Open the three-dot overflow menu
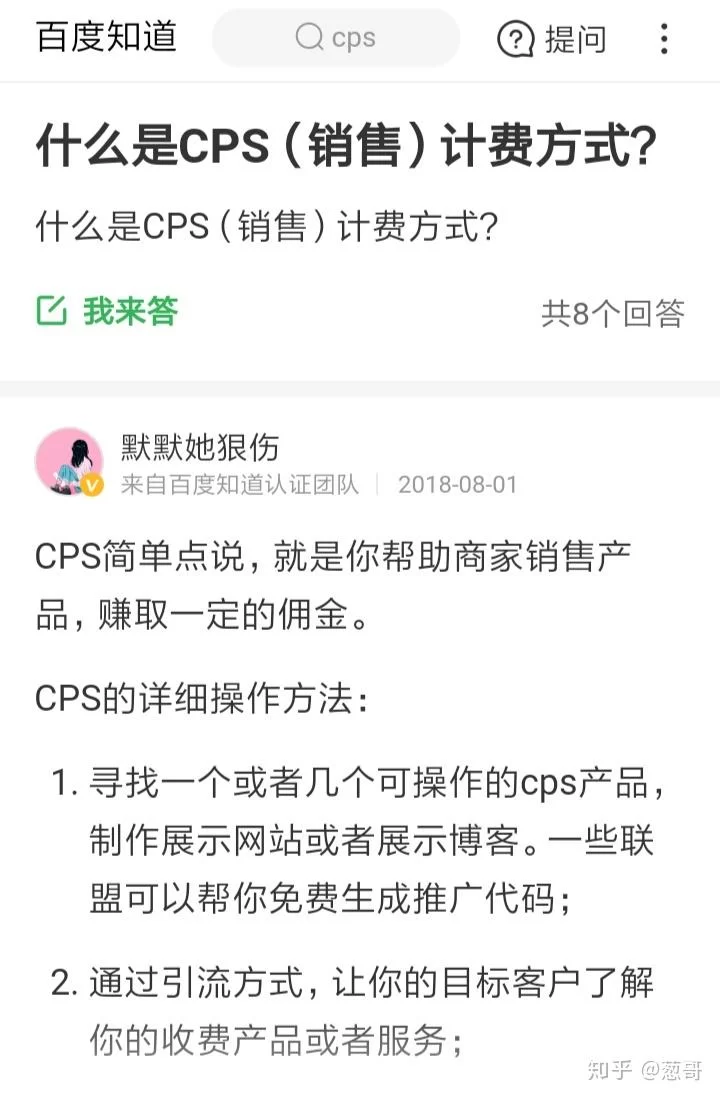The image size is (720, 1100). click(x=664, y=40)
